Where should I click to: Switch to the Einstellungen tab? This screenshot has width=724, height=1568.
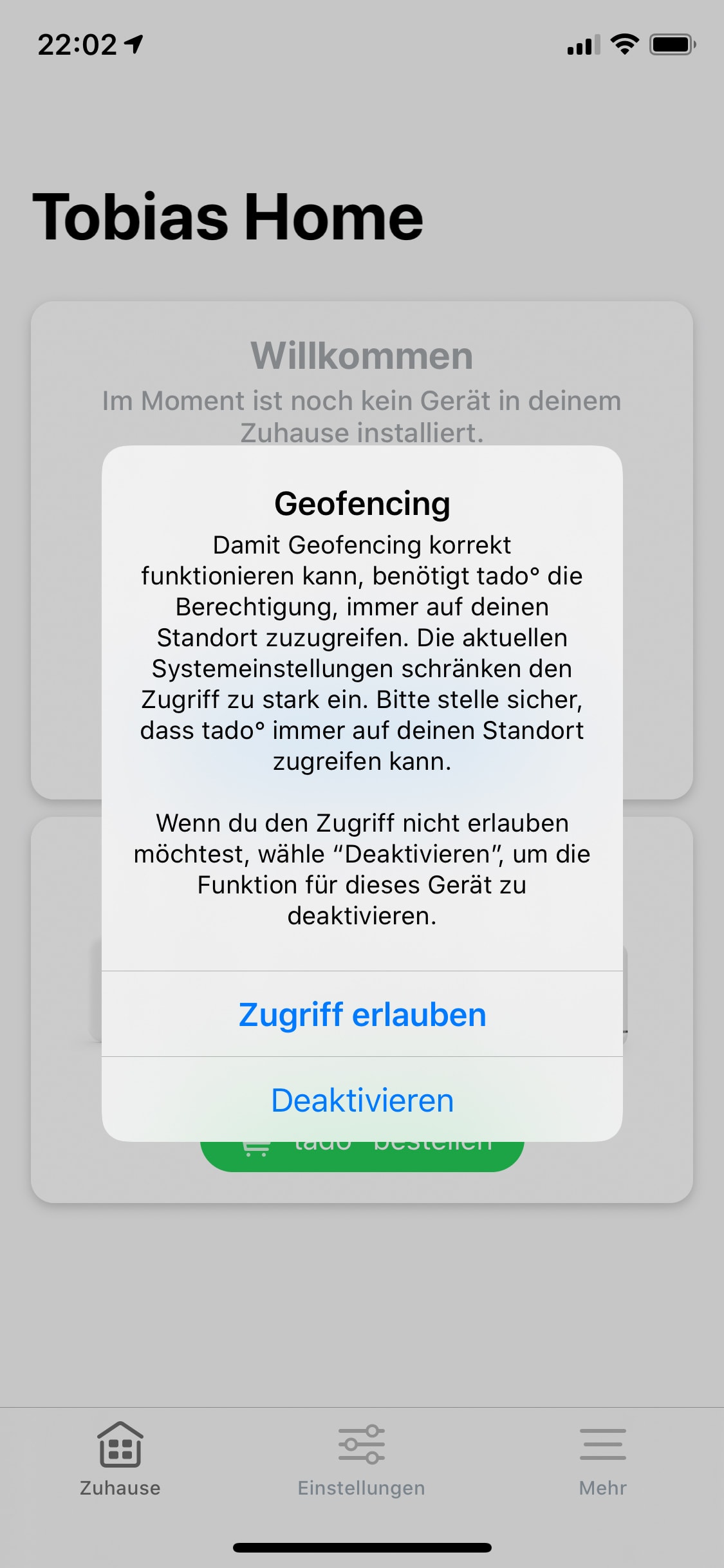pos(361,1459)
